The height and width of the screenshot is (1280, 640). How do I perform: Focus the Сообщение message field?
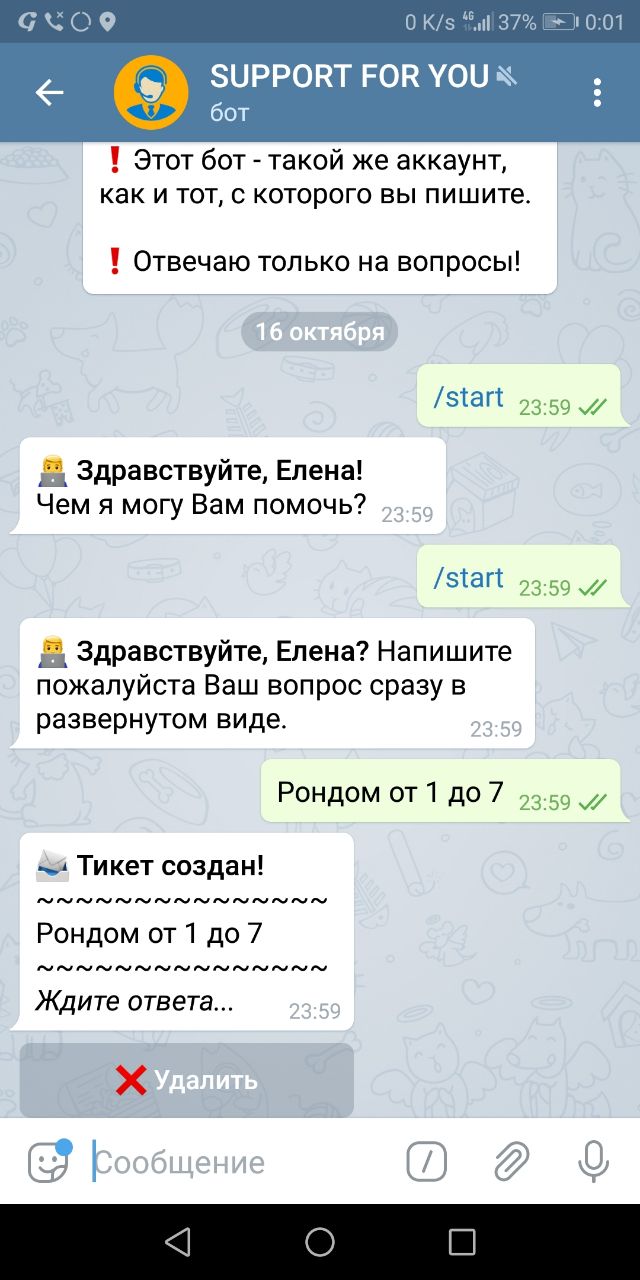pos(240,1162)
